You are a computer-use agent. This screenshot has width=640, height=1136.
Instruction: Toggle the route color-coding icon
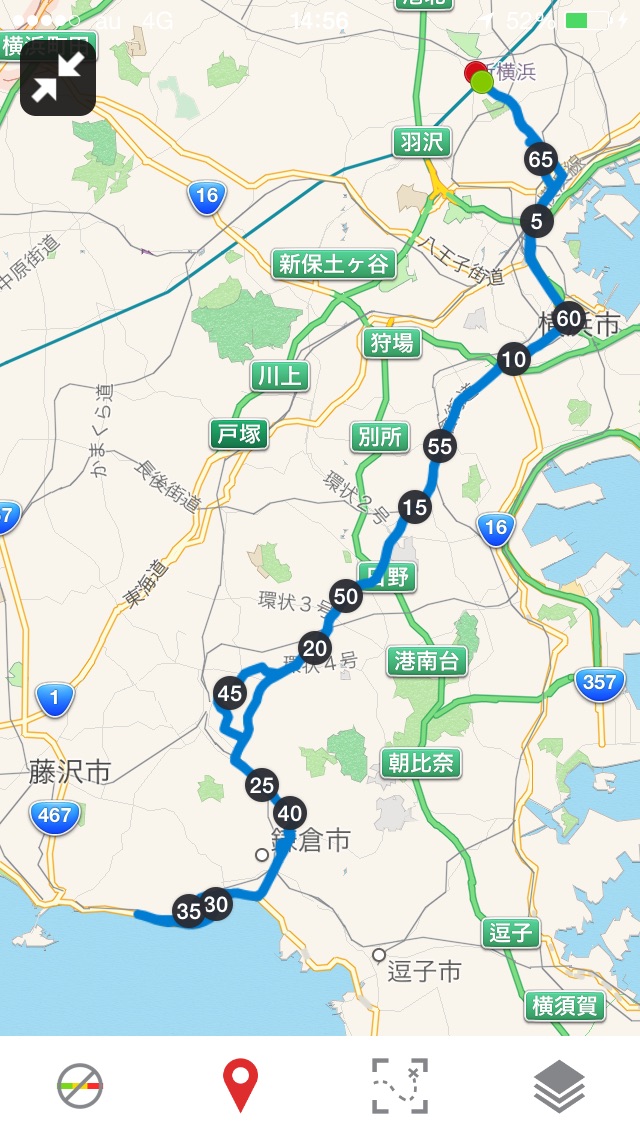point(80,1086)
